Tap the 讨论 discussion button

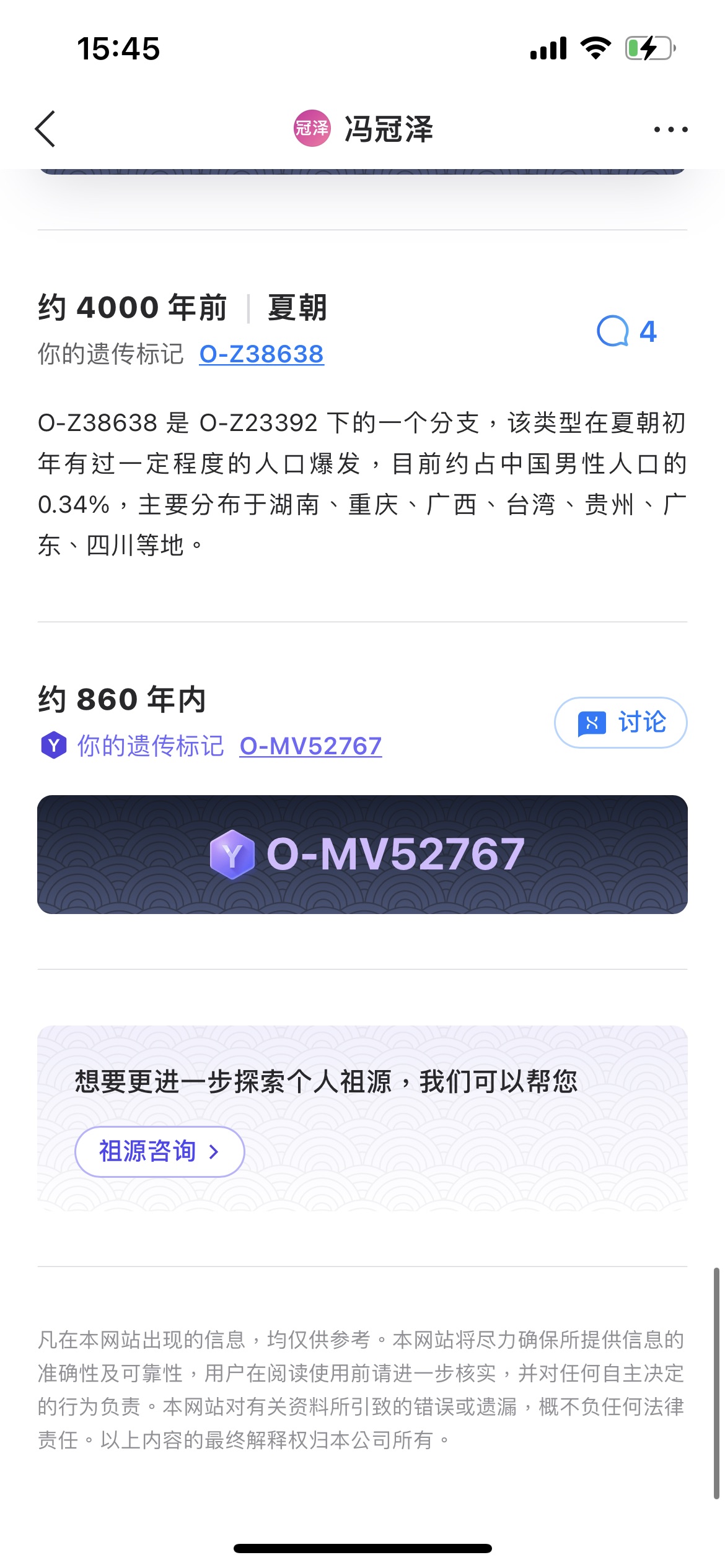[620, 723]
